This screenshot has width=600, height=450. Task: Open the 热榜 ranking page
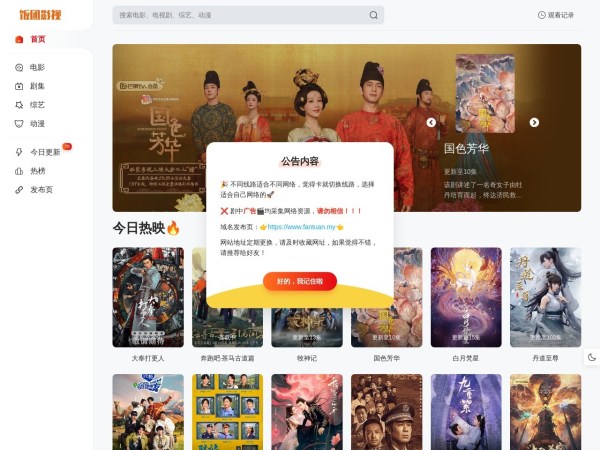tap(36, 171)
